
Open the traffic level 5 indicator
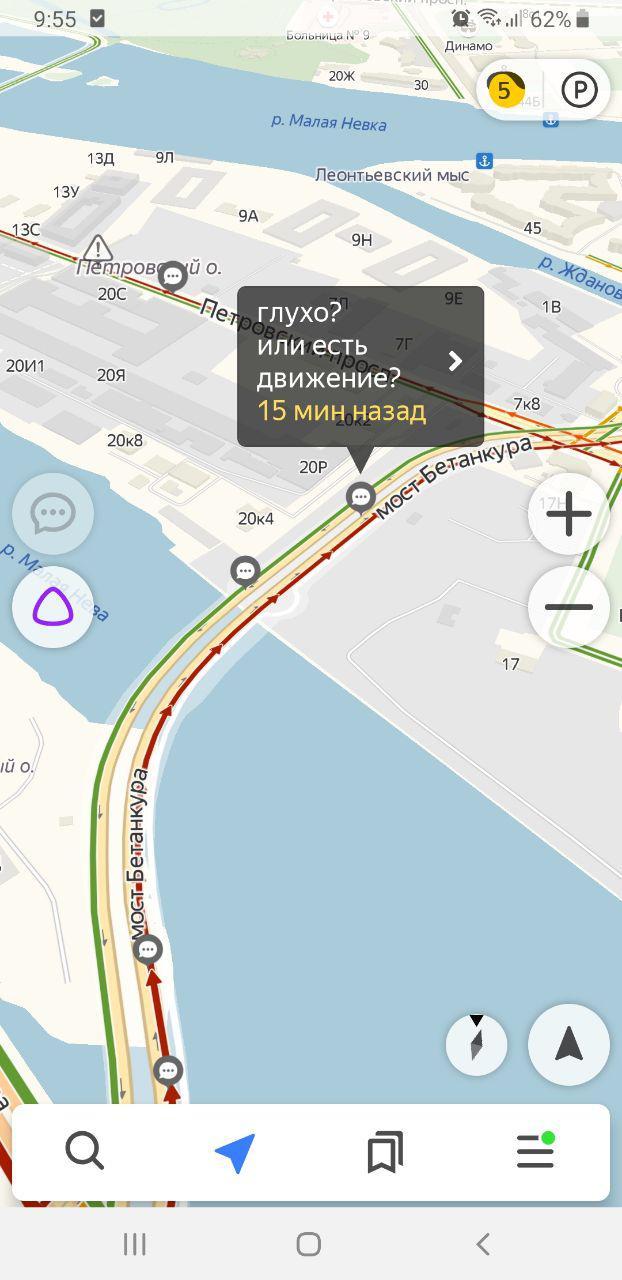506,91
